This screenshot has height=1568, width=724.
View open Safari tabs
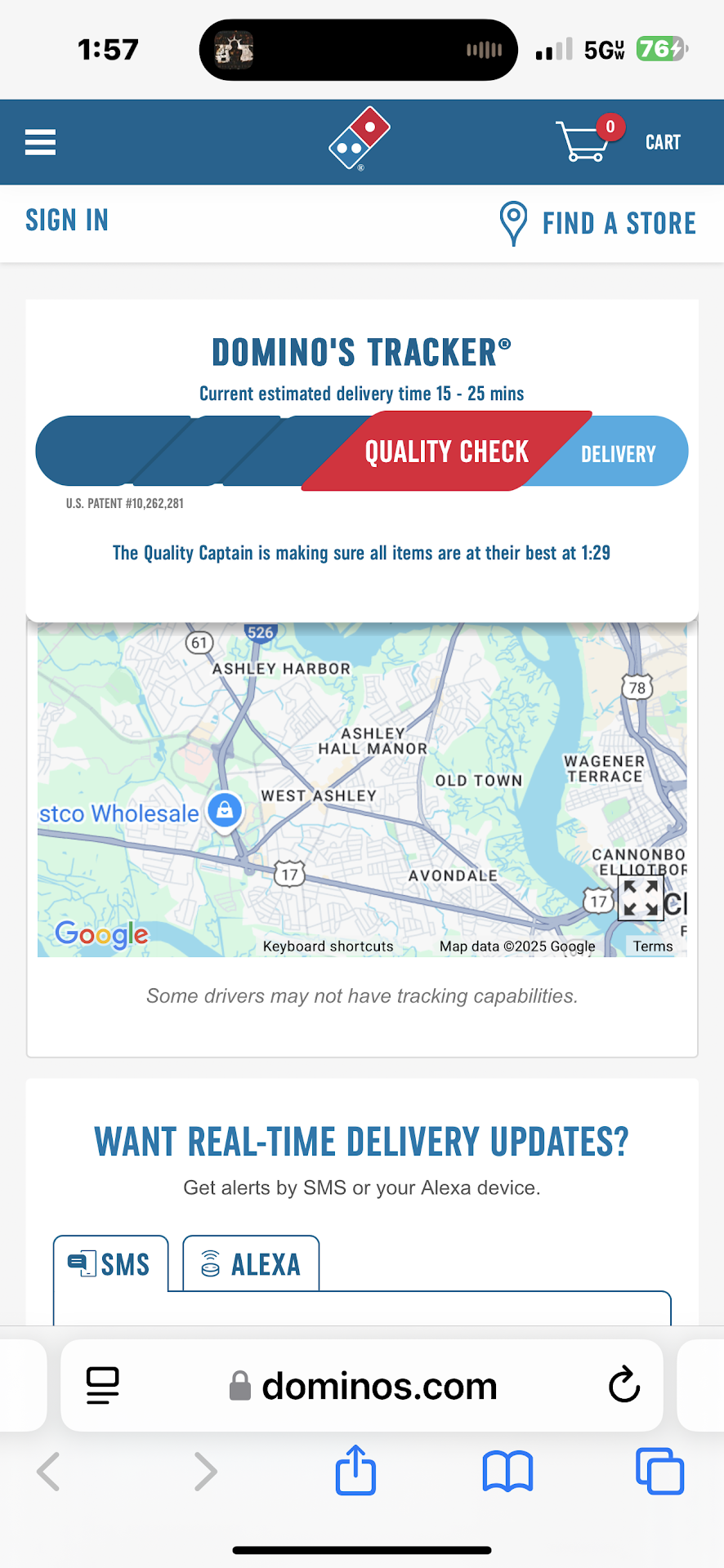click(659, 1472)
